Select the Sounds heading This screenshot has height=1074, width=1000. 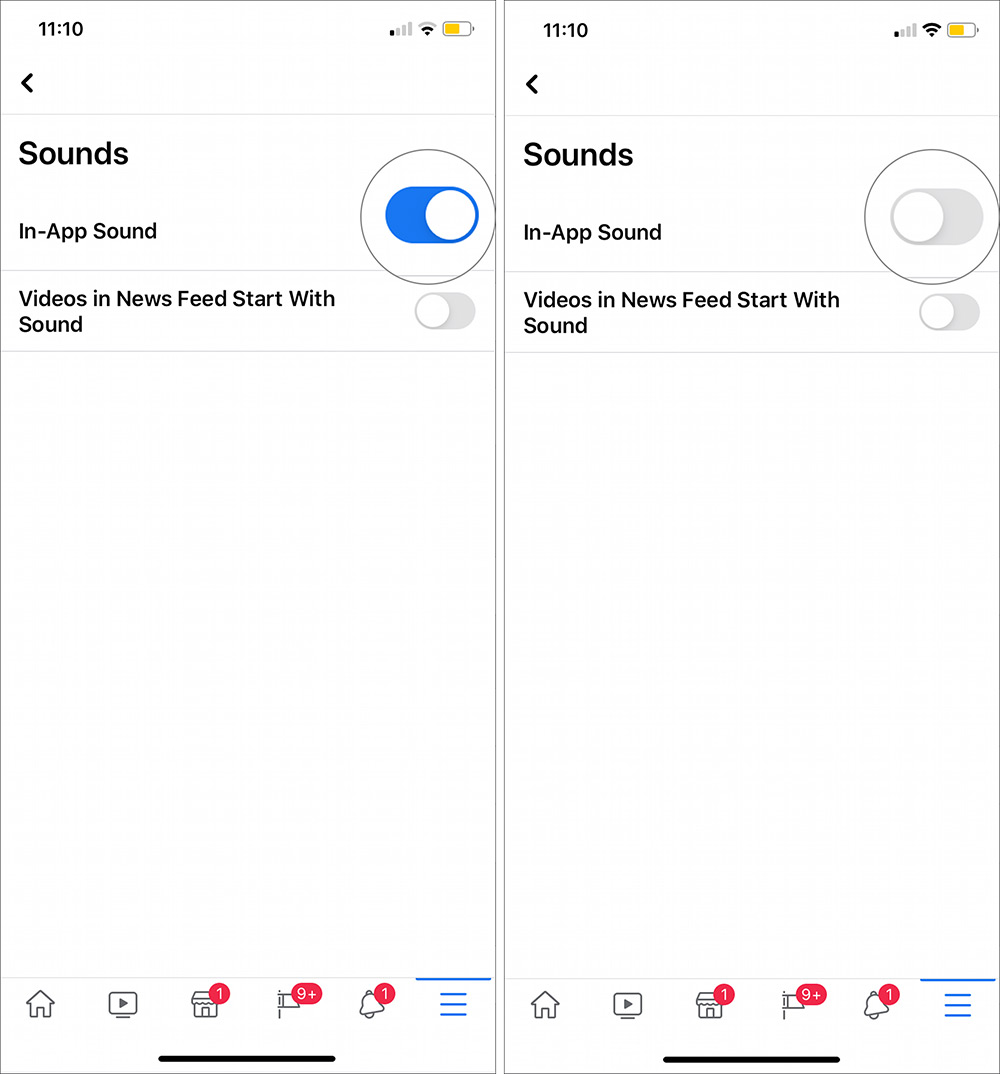[x=73, y=154]
